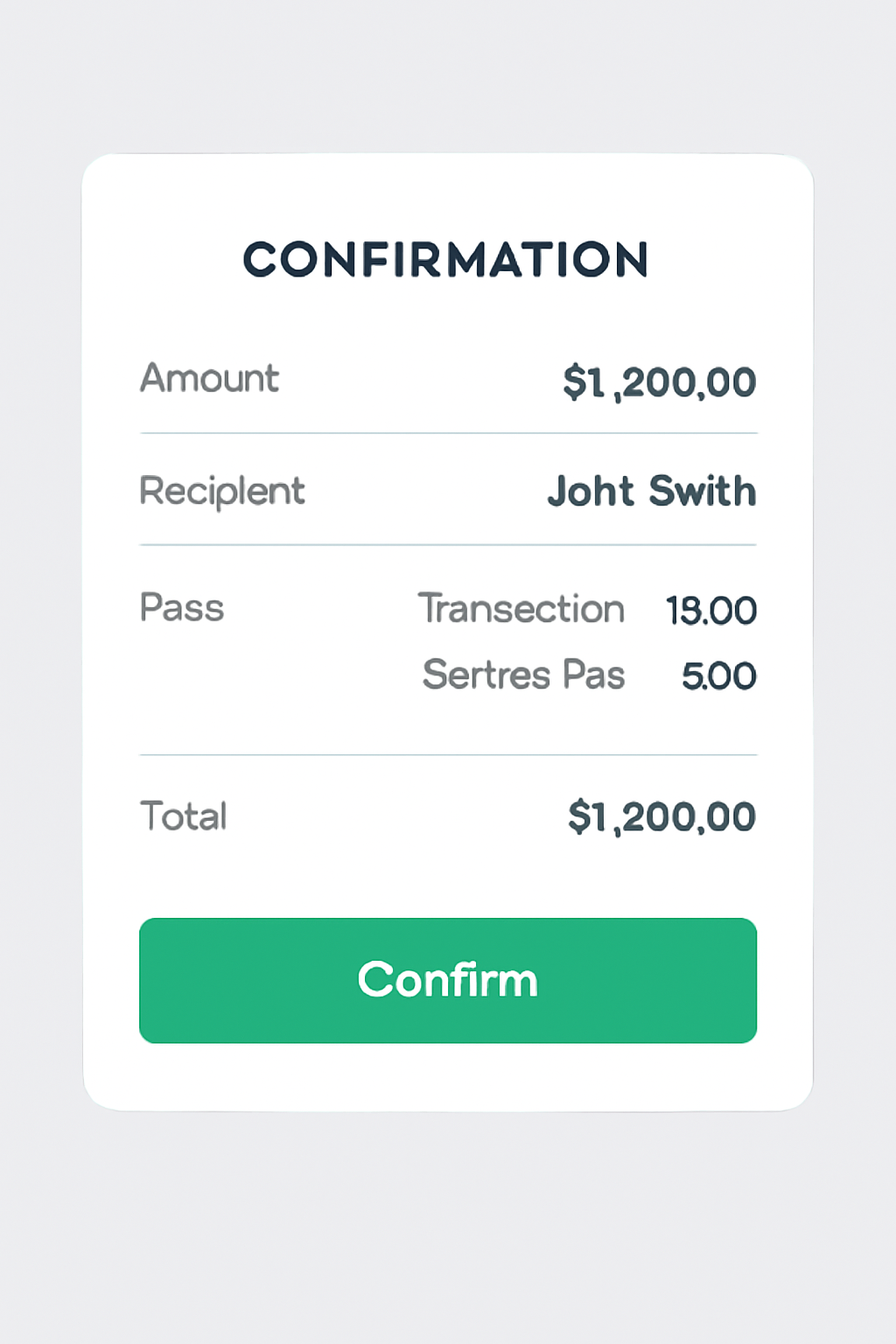Click the $1,200,00 amount value
Screen dimensions: 896x1344
(659, 381)
